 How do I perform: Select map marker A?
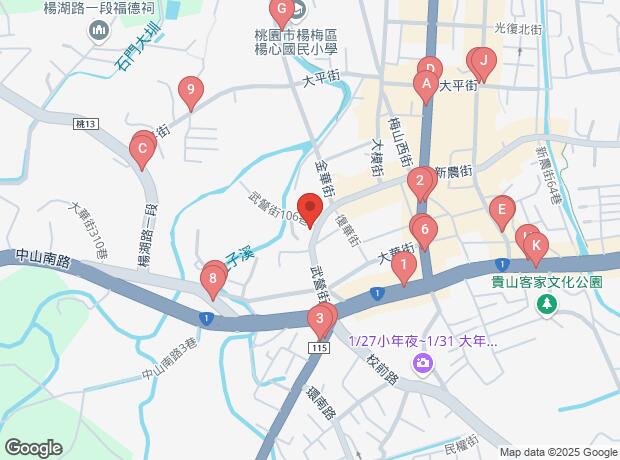[x=427, y=86]
